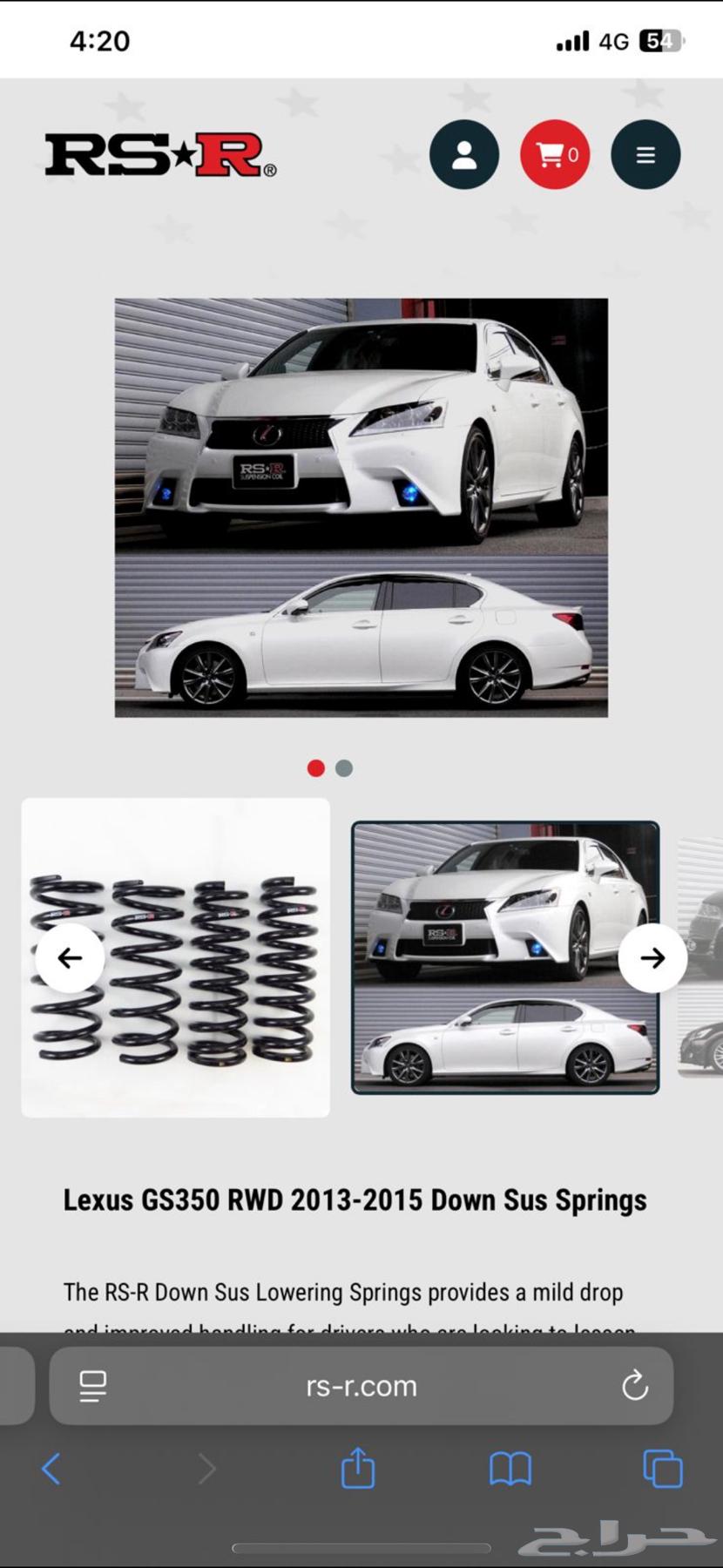Show previous thumbnail with left arrow
Viewport: 723px width, 1568px height.
(x=70, y=958)
